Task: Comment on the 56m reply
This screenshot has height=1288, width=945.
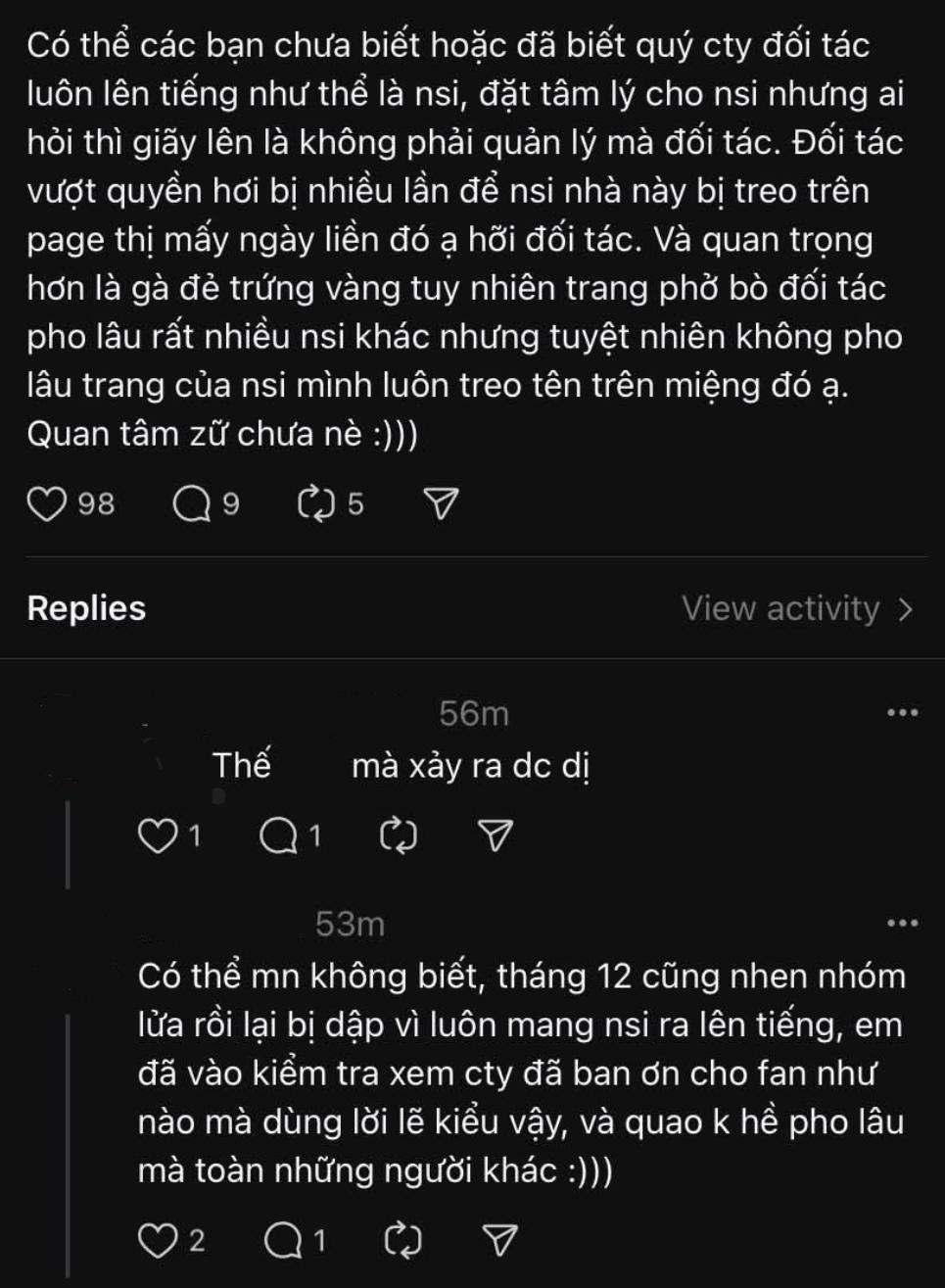Action: coord(280,835)
